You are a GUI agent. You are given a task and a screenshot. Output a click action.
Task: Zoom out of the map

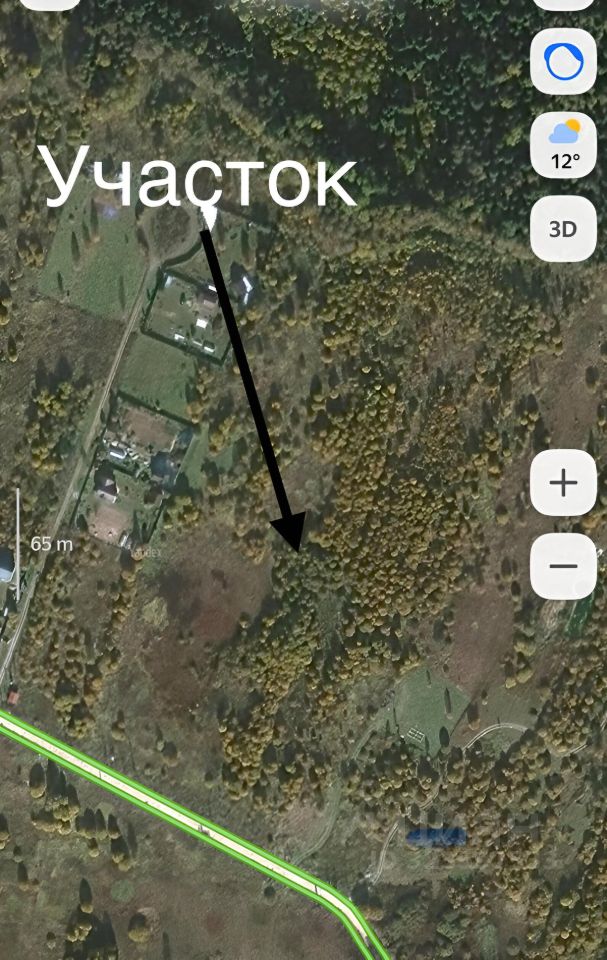pos(563,566)
